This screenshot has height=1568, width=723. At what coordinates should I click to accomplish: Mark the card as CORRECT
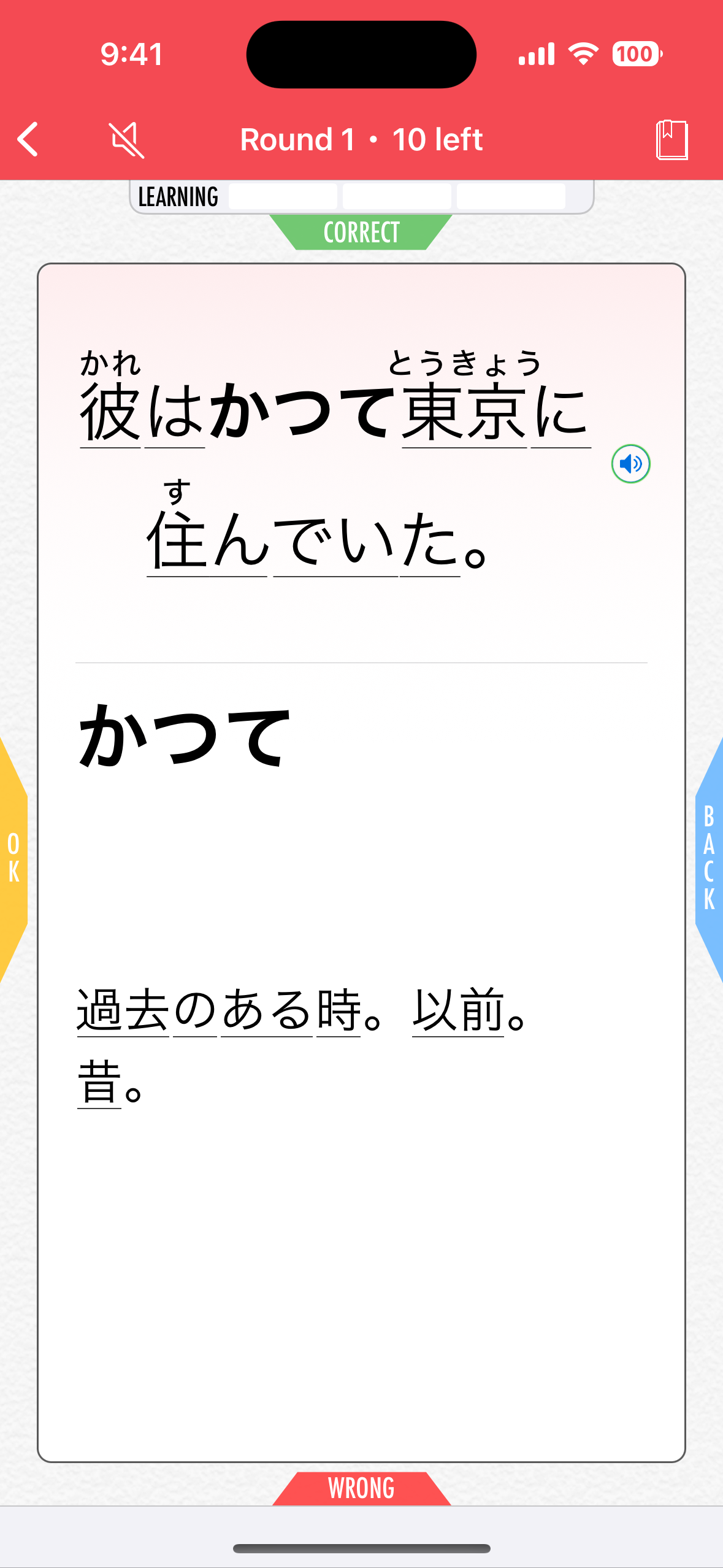pyautogui.click(x=361, y=233)
